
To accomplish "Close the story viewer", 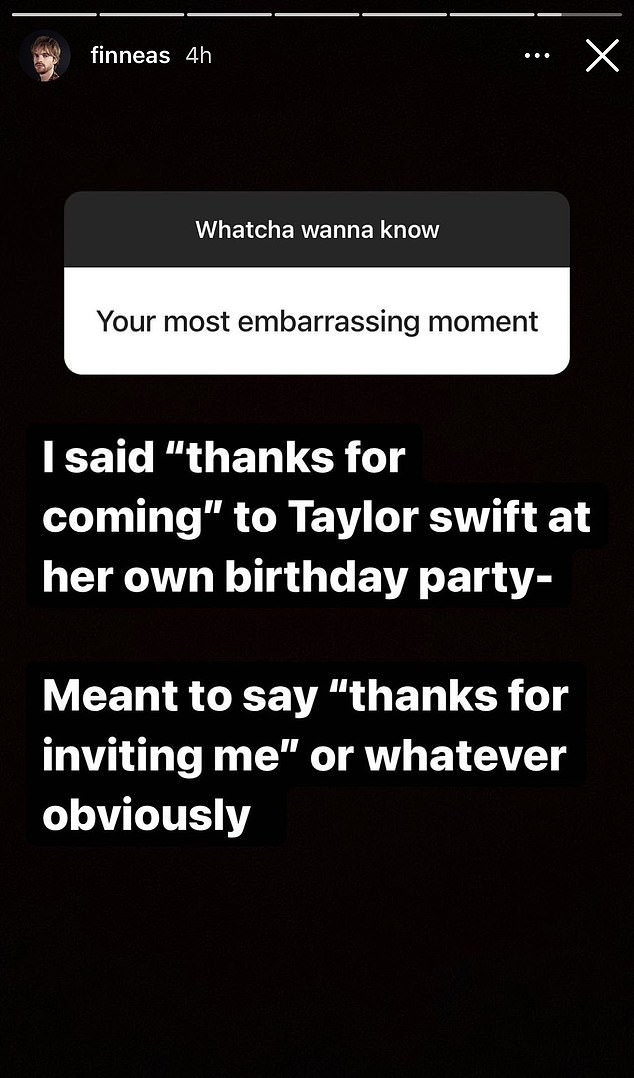I will click(x=601, y=56).
